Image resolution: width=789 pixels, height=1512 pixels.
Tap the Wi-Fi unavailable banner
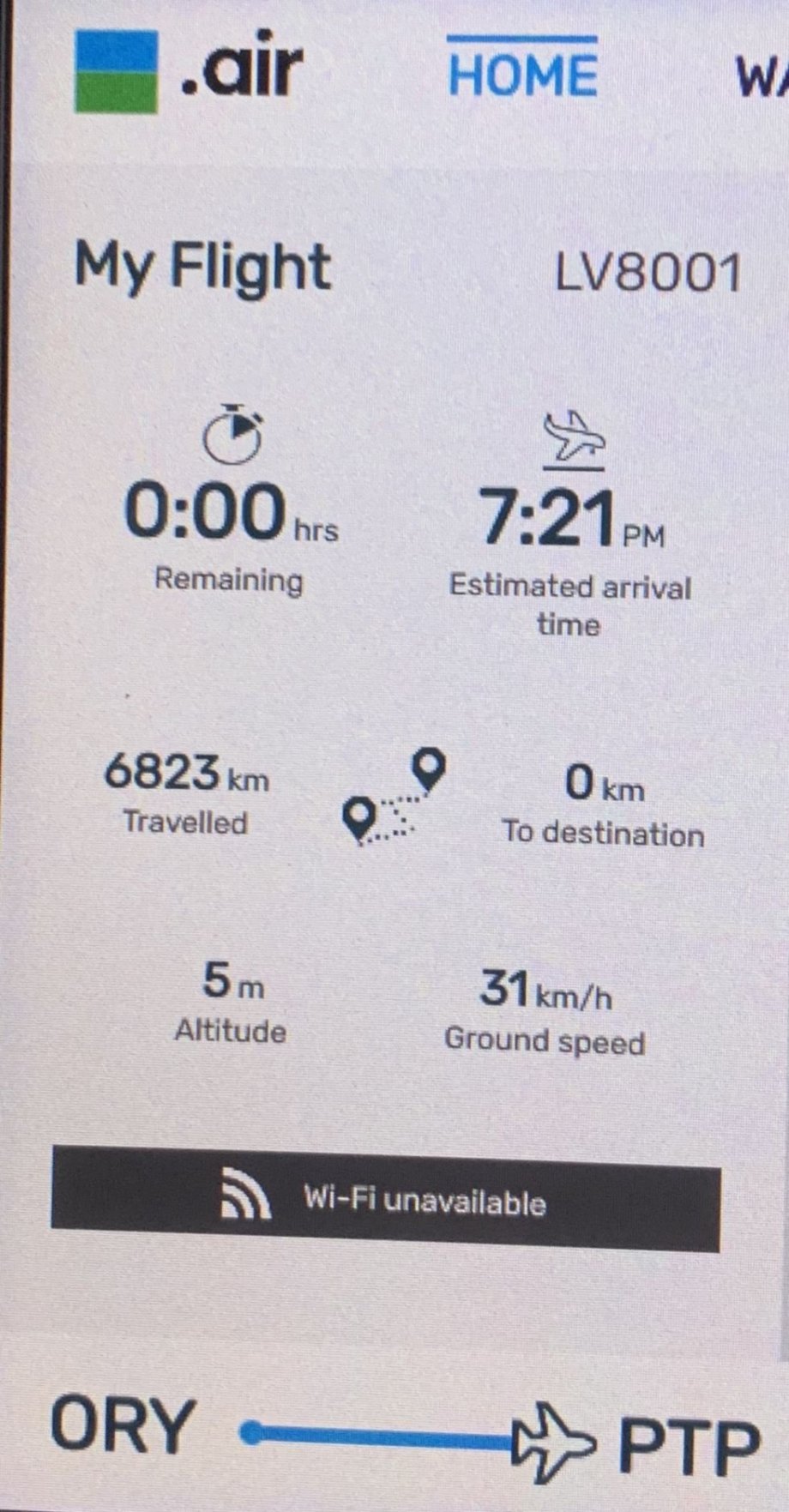point(386,1199)
